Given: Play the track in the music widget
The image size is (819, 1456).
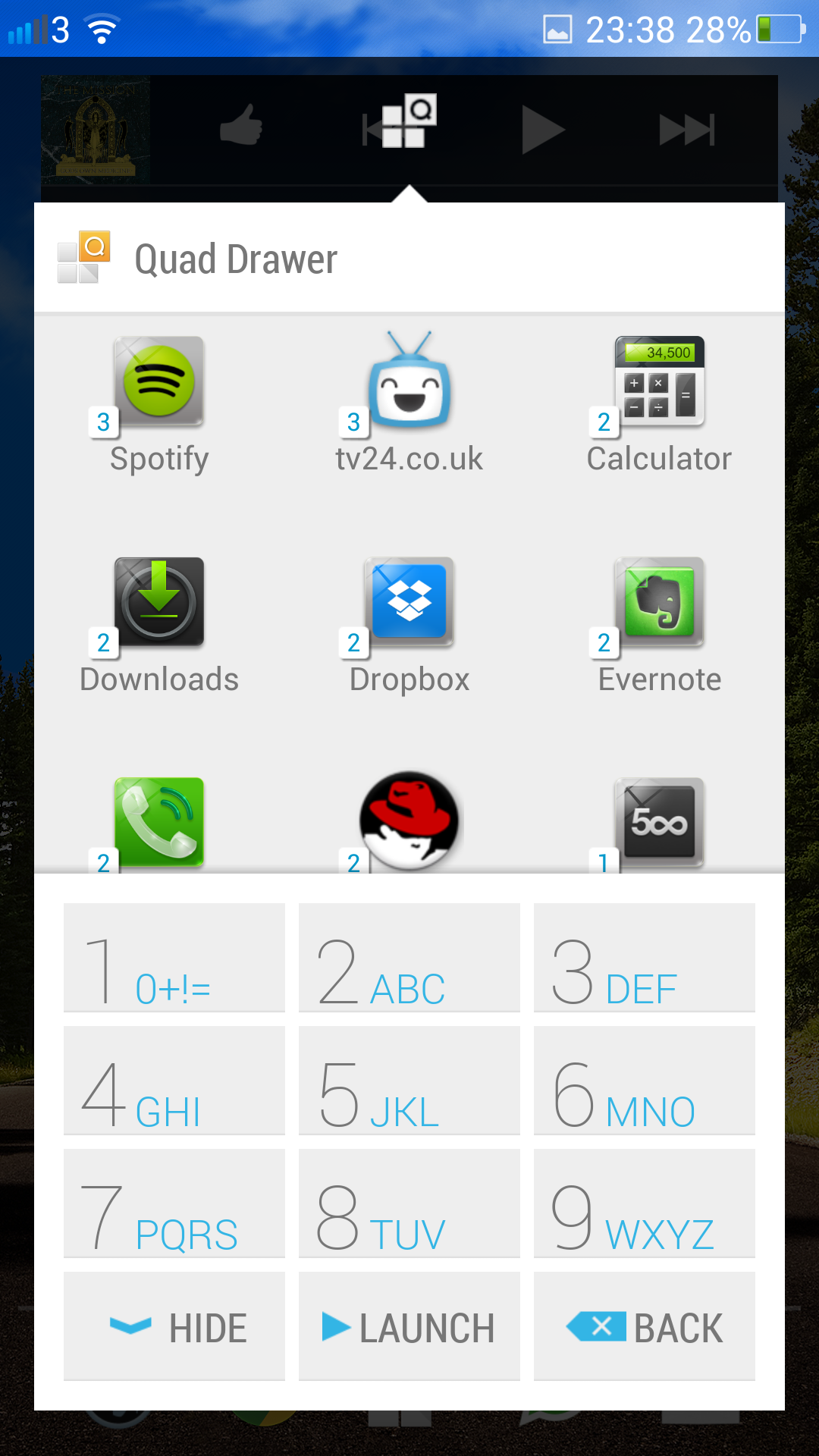Looking at the screenshot, I should tap(543, 130).
